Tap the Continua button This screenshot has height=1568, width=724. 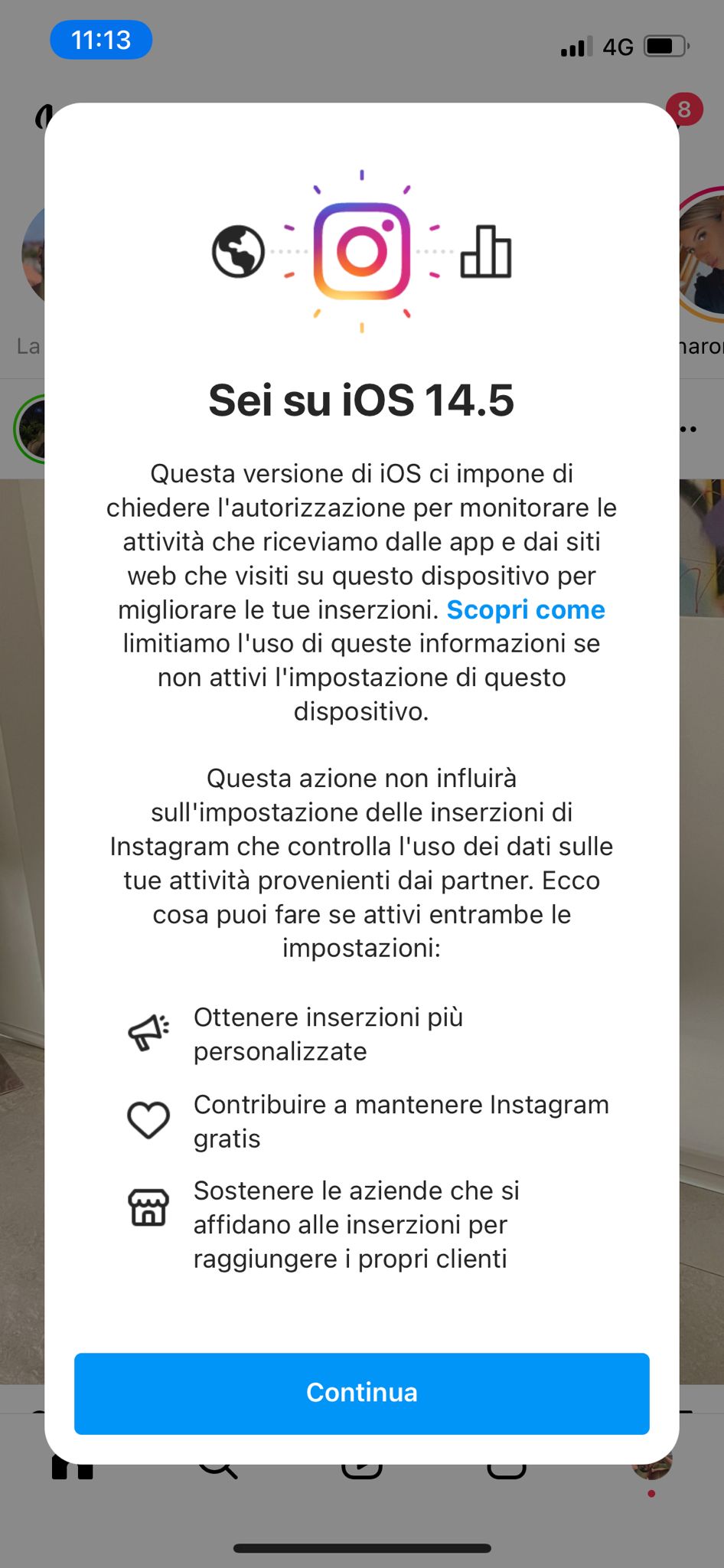coord(361,1393)
